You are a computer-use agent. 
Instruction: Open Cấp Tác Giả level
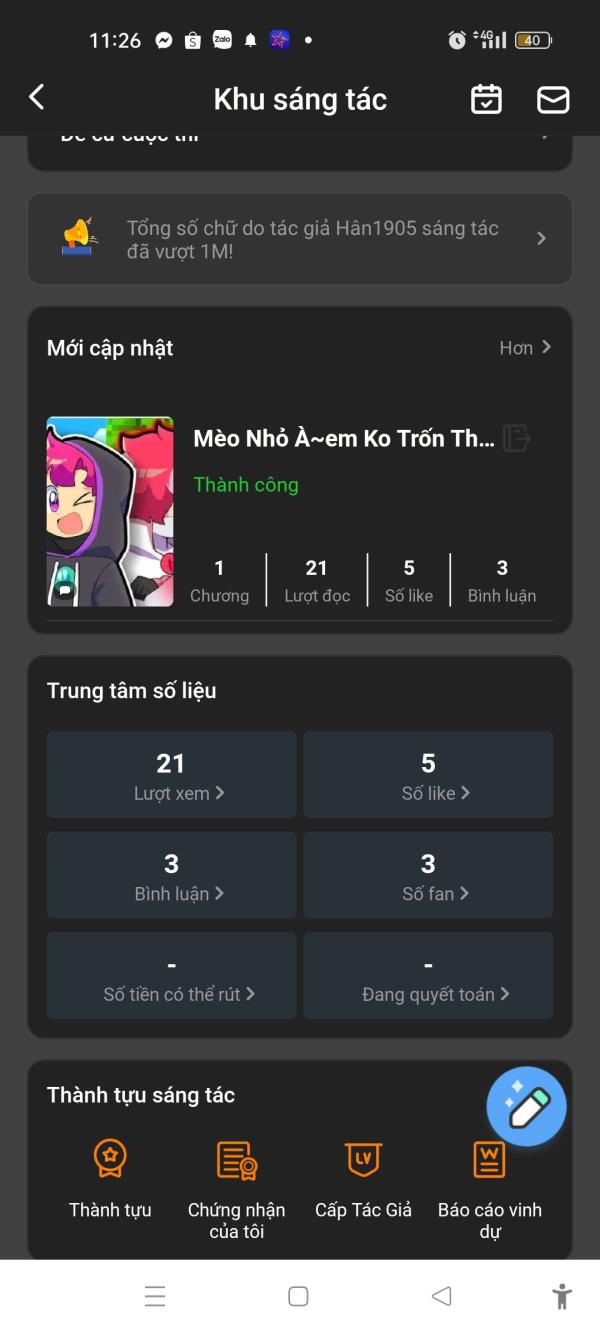click(x=363, y=1180)
